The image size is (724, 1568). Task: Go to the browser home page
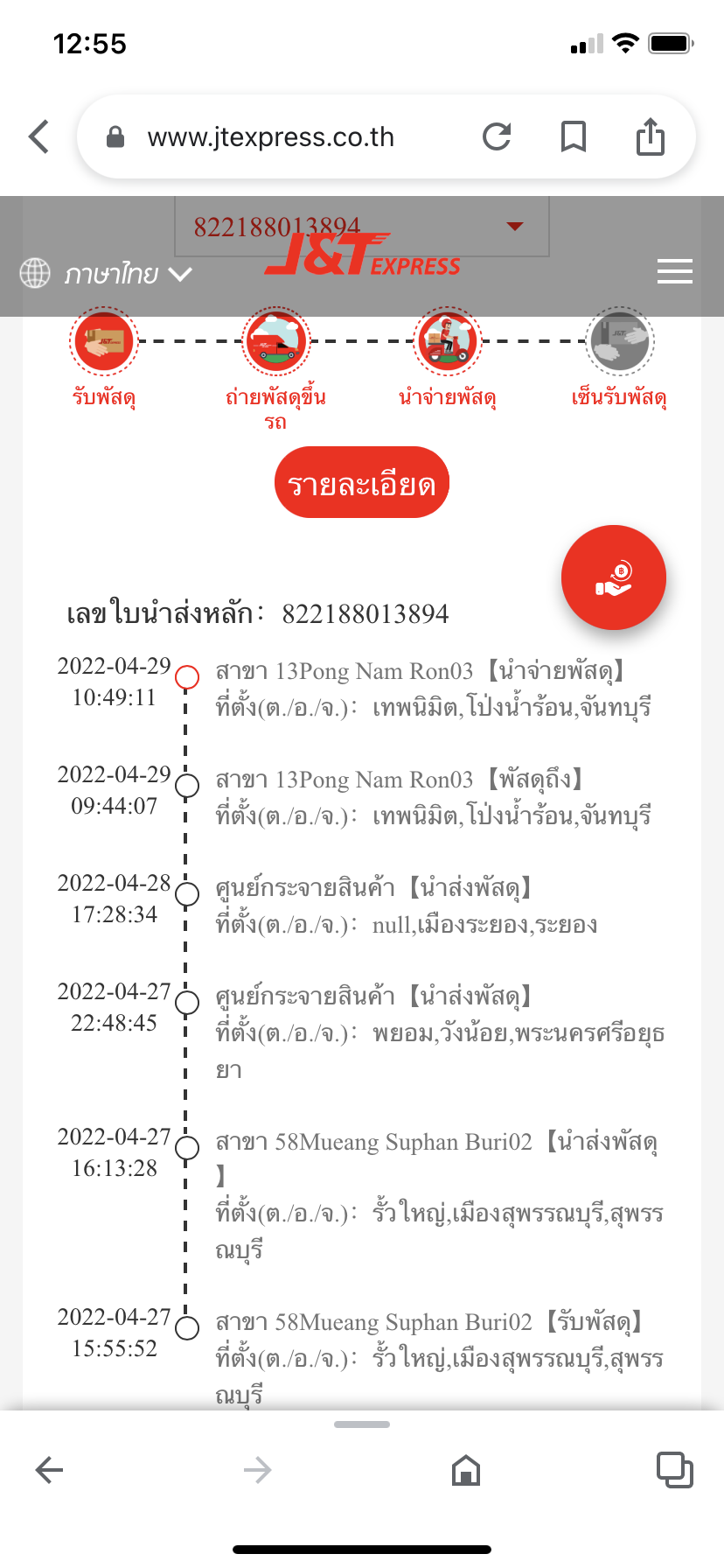[x=466, y=1470]
